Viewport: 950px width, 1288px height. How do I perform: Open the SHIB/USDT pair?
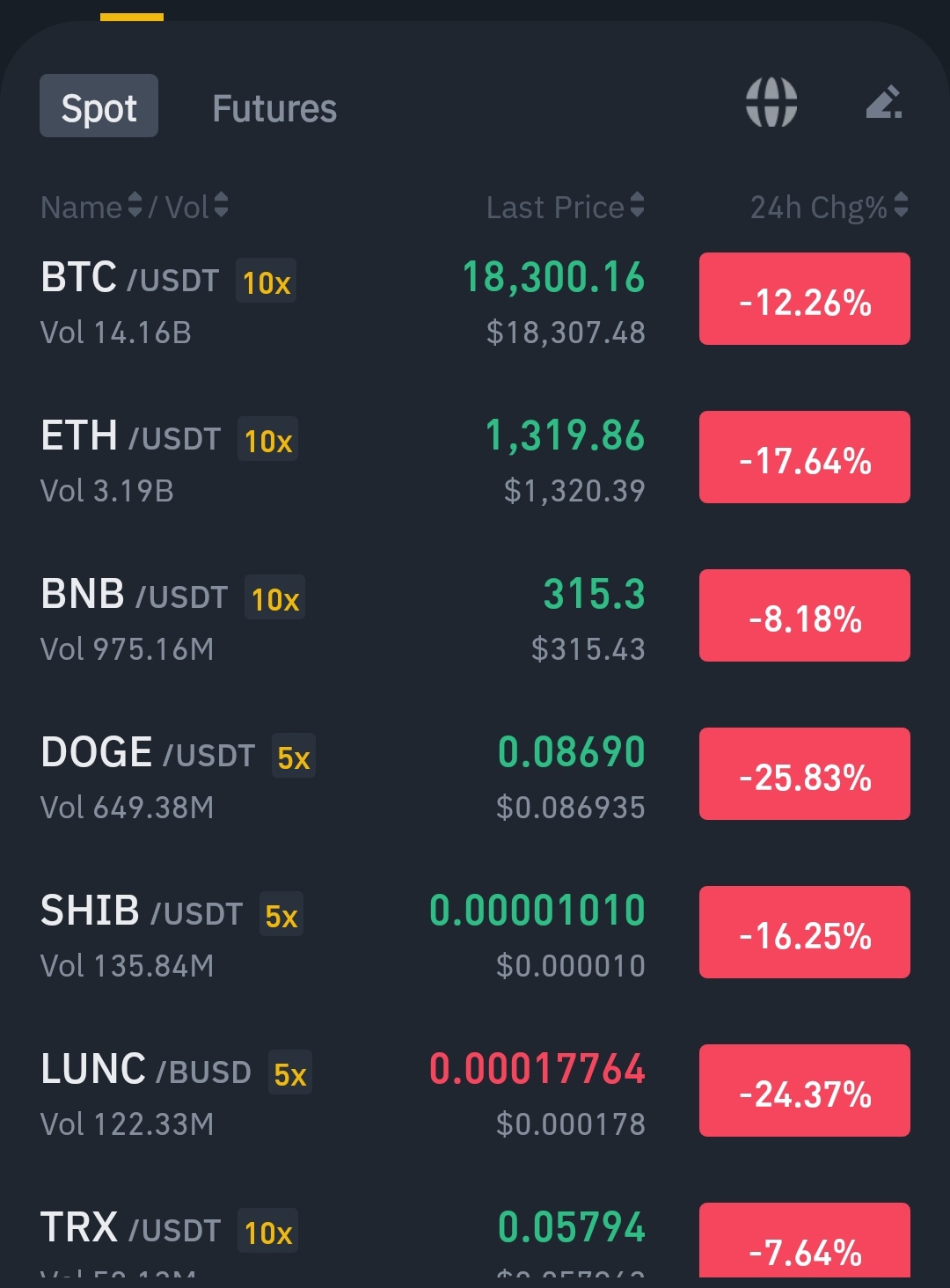coord(475,934)
